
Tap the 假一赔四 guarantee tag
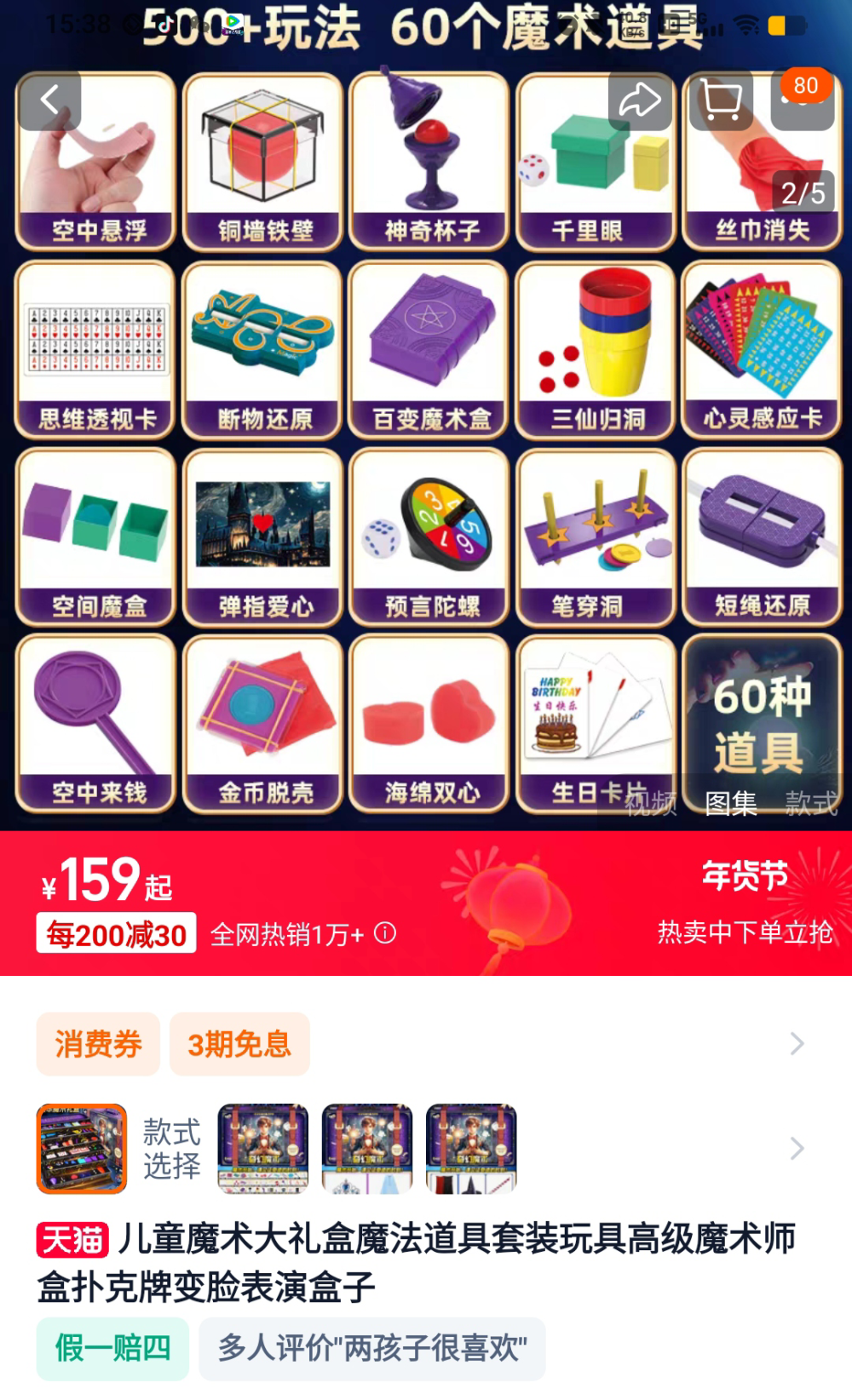(x=112, y=1348)
